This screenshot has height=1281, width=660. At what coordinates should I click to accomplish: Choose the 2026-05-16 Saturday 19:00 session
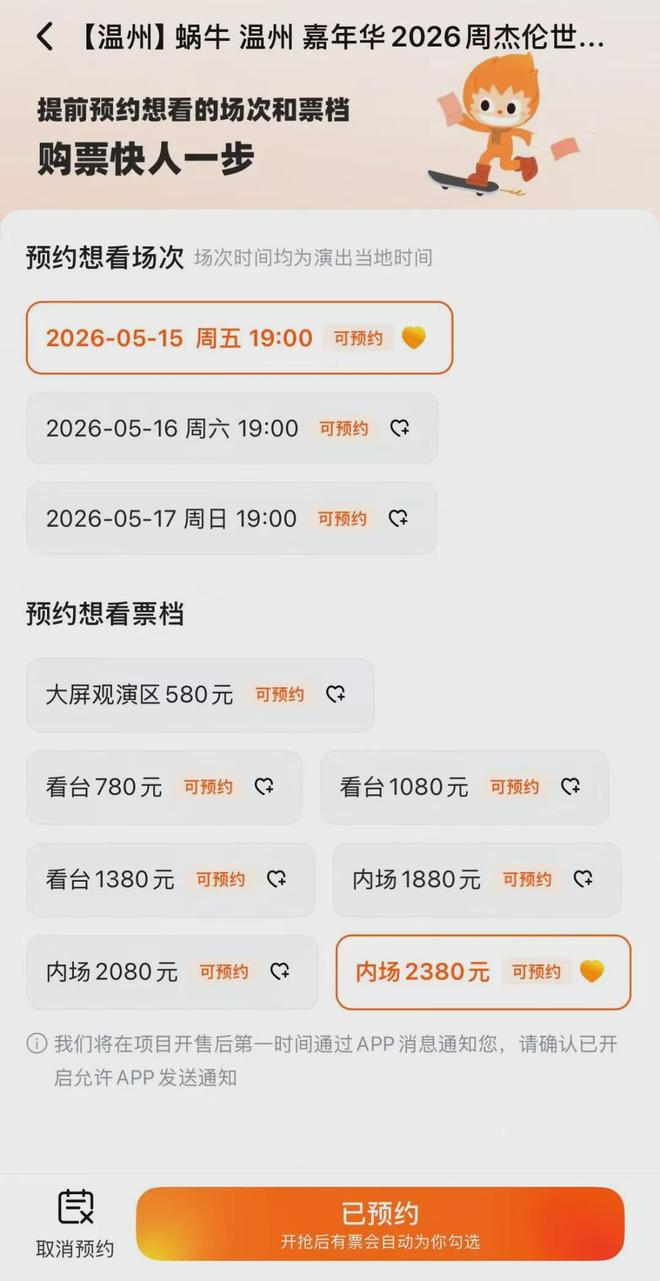tap(231, 428)
